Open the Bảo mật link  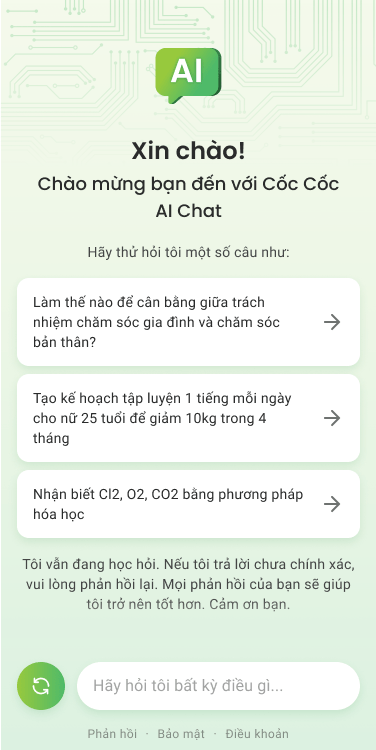pyautogui.click(x=181, y=734)
